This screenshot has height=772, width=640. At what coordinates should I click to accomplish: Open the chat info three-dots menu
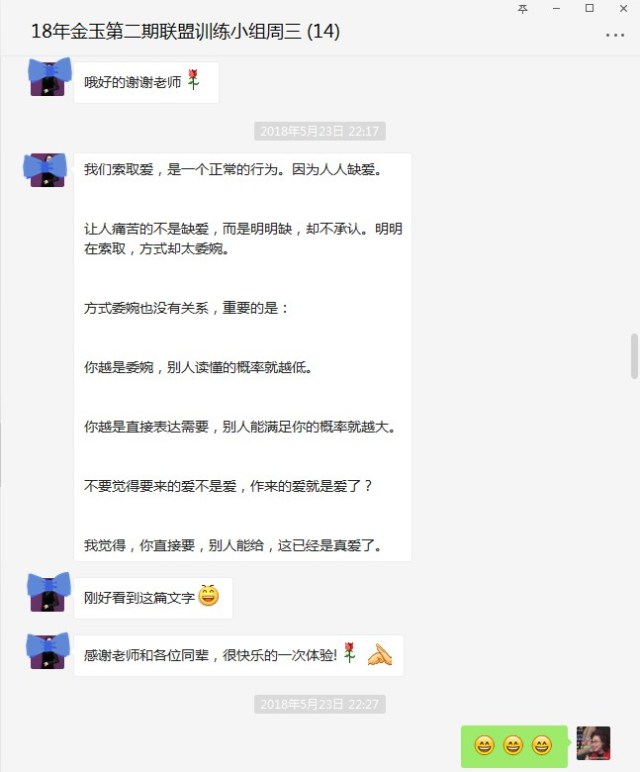614,34
